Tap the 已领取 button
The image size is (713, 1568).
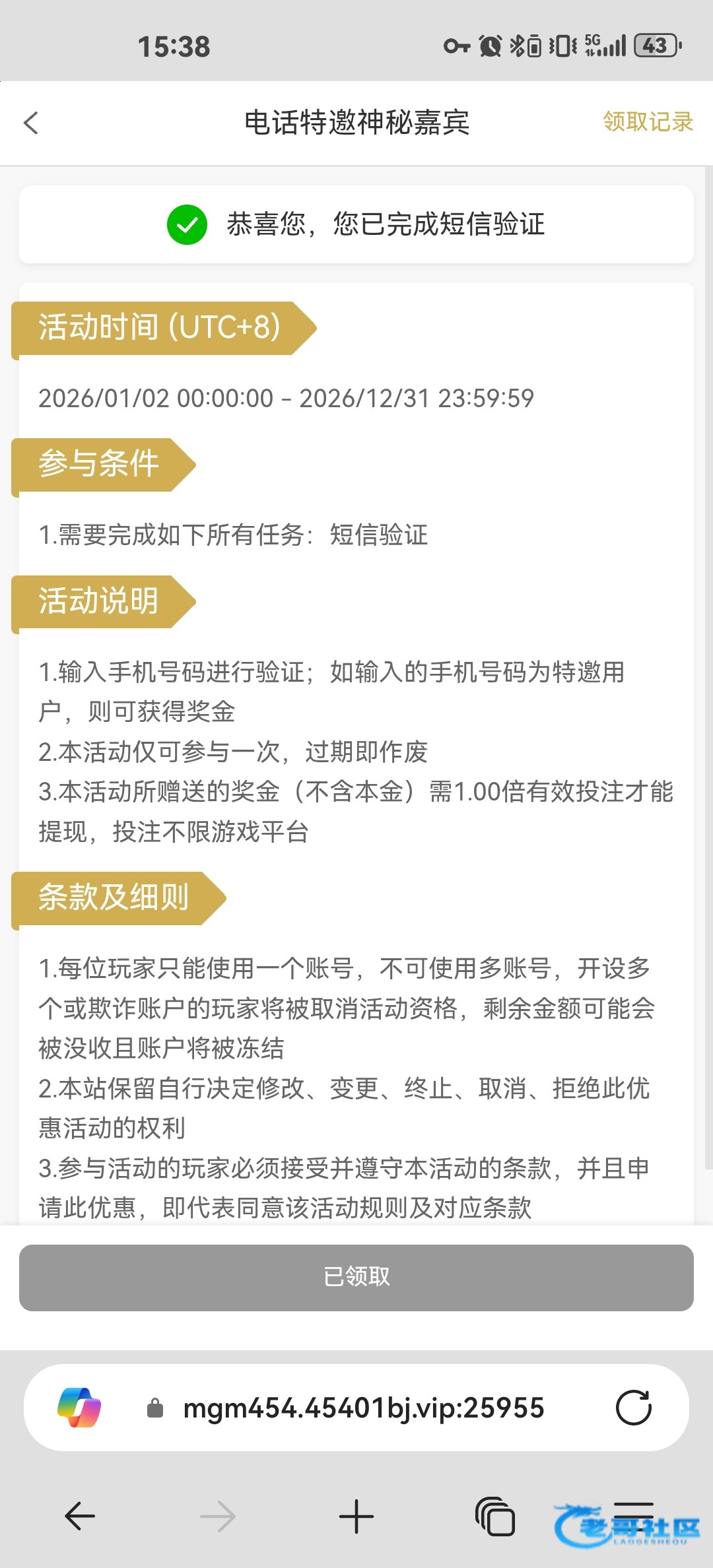(x=356, y=1277)
